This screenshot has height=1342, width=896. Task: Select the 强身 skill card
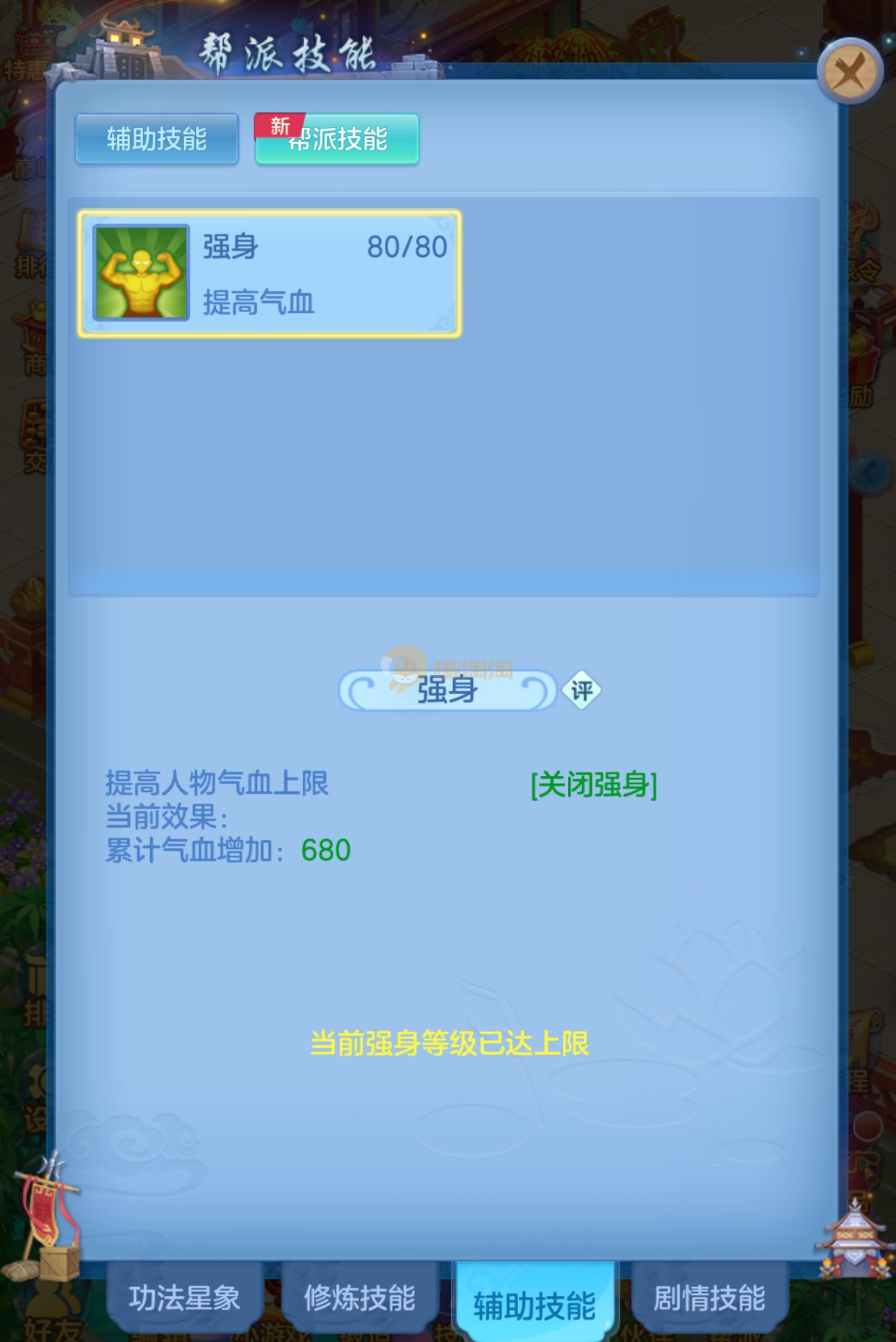tap(269, 274)
